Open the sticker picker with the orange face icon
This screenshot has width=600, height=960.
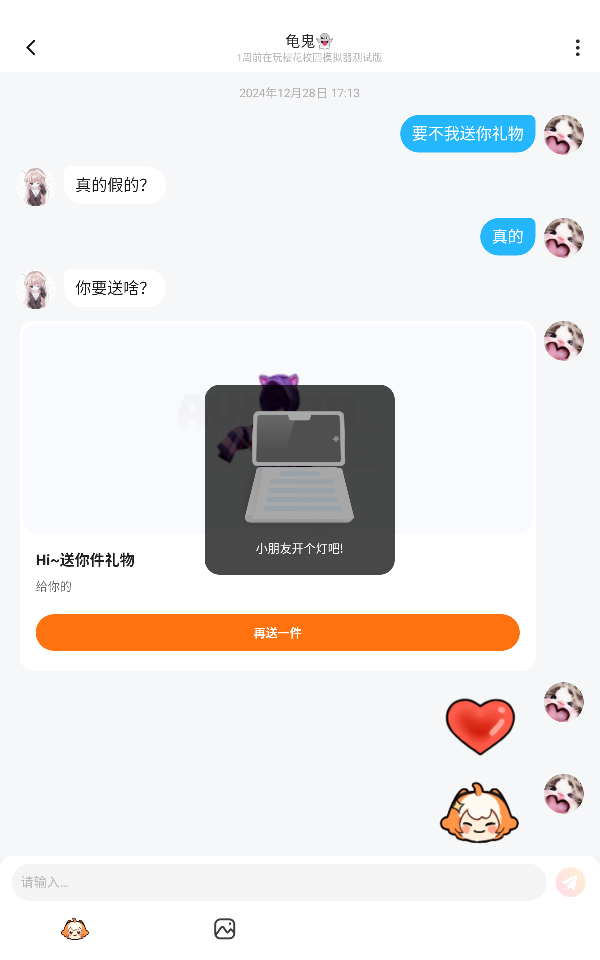coord(75,929)
